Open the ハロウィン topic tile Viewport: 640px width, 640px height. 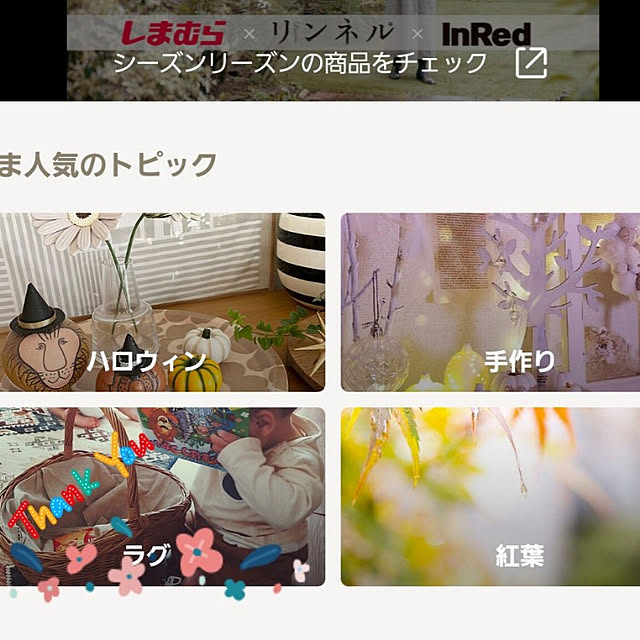[162, 302]
